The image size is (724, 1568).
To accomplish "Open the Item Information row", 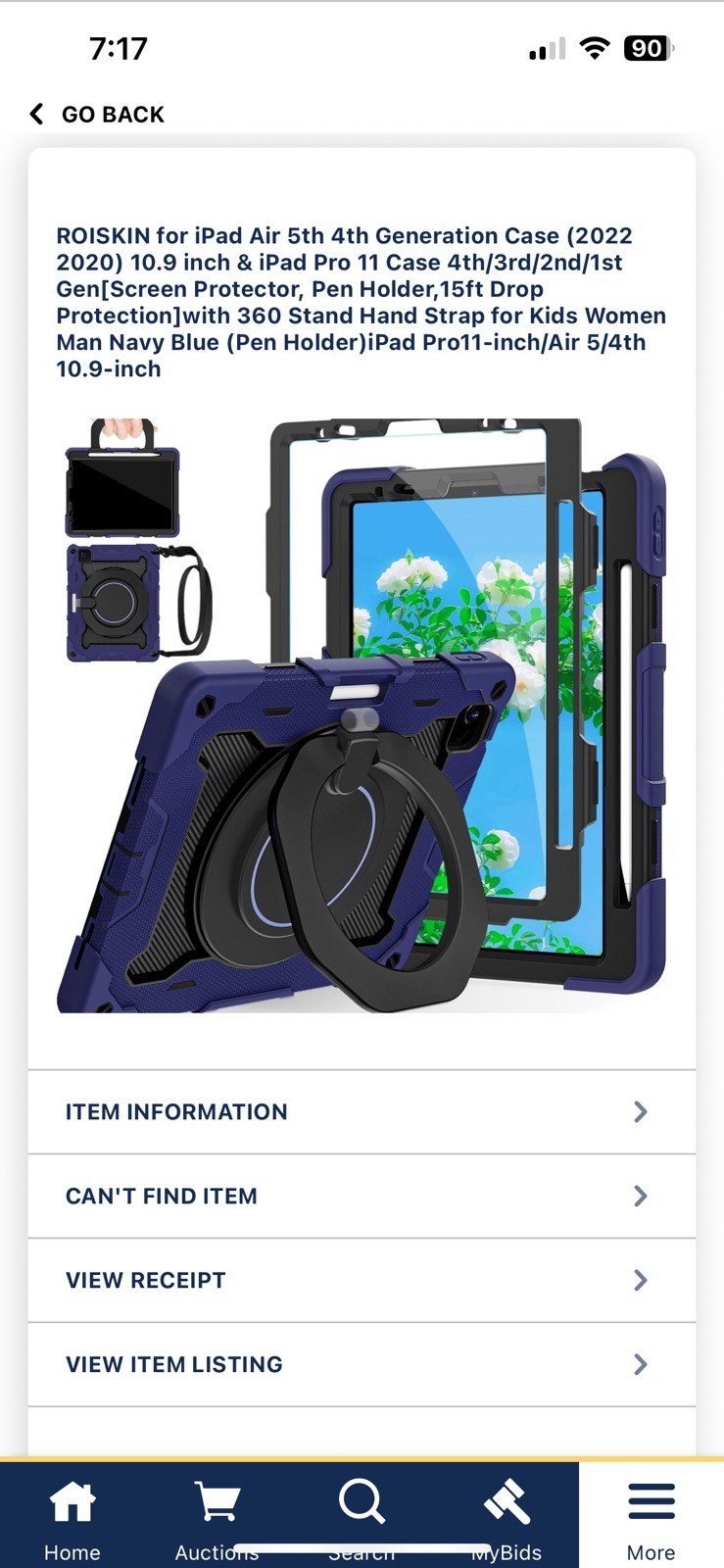I will (362, 1112).
